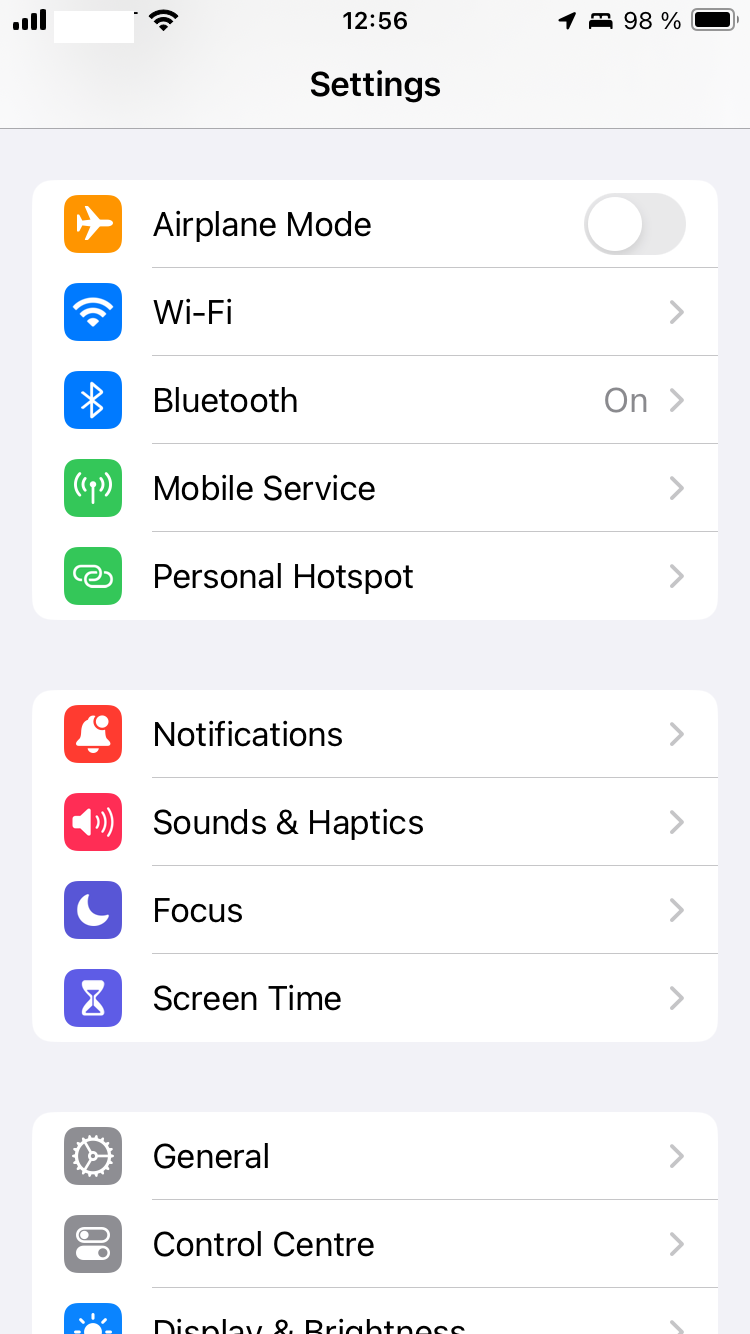Open Personal Hotspot settings
The image size is (750, 1334).
tap(375, 576)
